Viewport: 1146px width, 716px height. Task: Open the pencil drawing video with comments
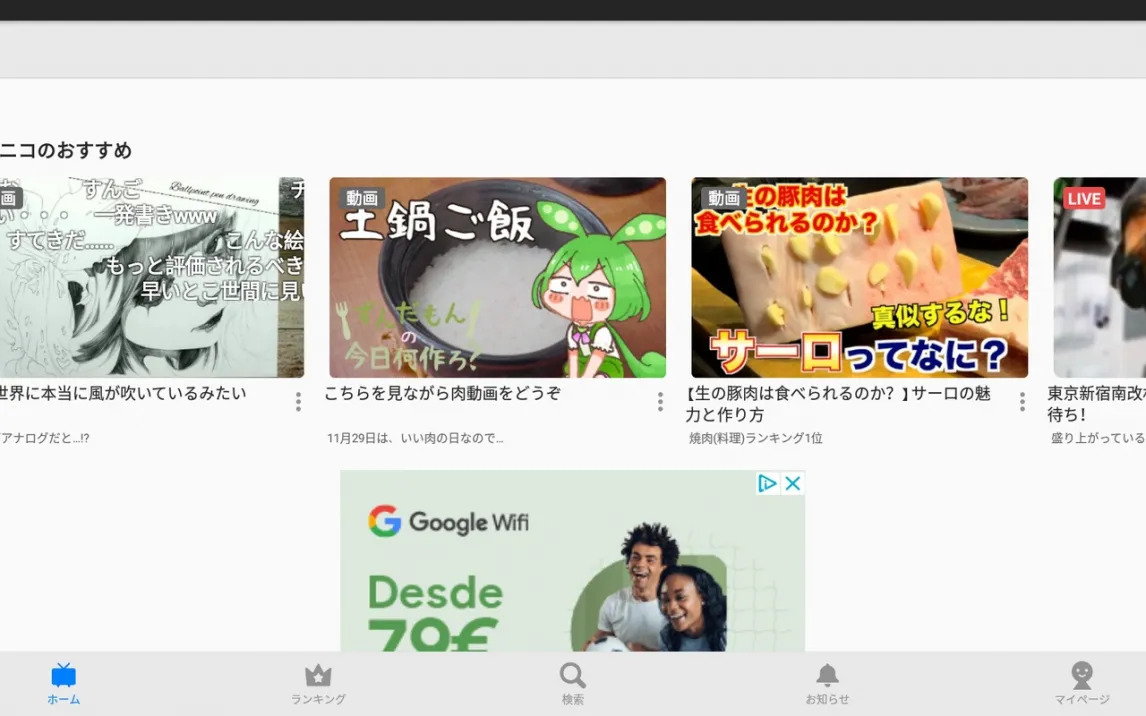pos(152,278)
